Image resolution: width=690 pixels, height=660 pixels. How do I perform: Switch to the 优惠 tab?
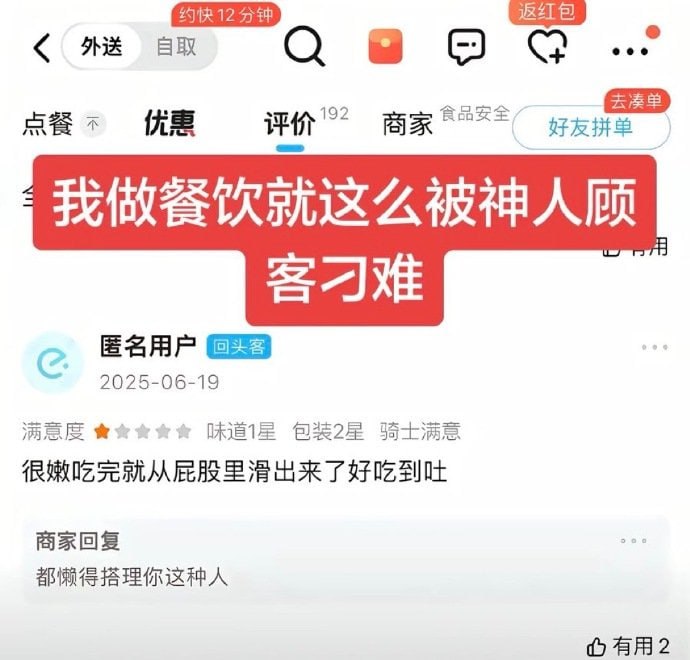pyautogui.click(x=168, y=124)
